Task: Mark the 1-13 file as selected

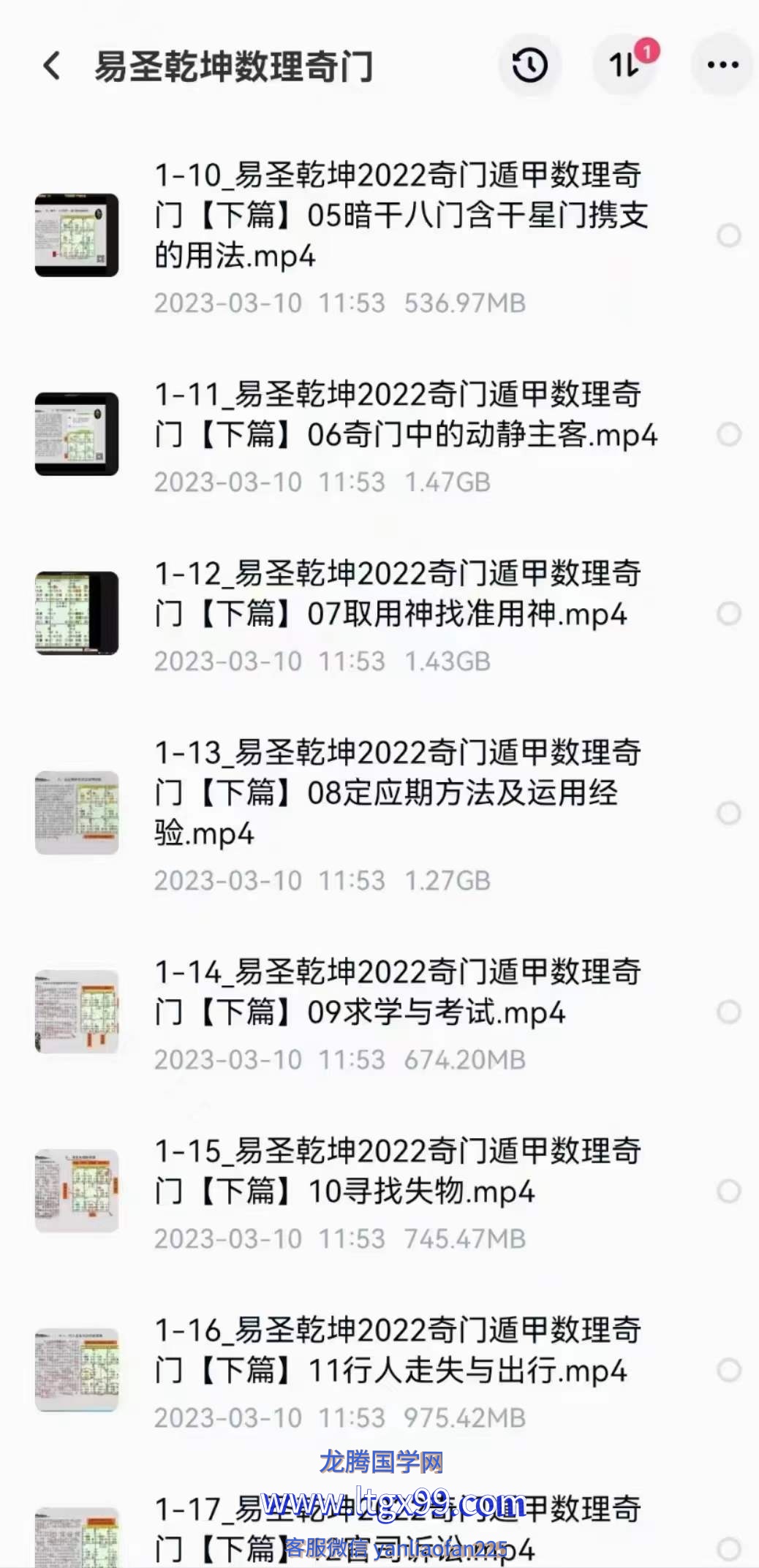Action: [728, 813]
